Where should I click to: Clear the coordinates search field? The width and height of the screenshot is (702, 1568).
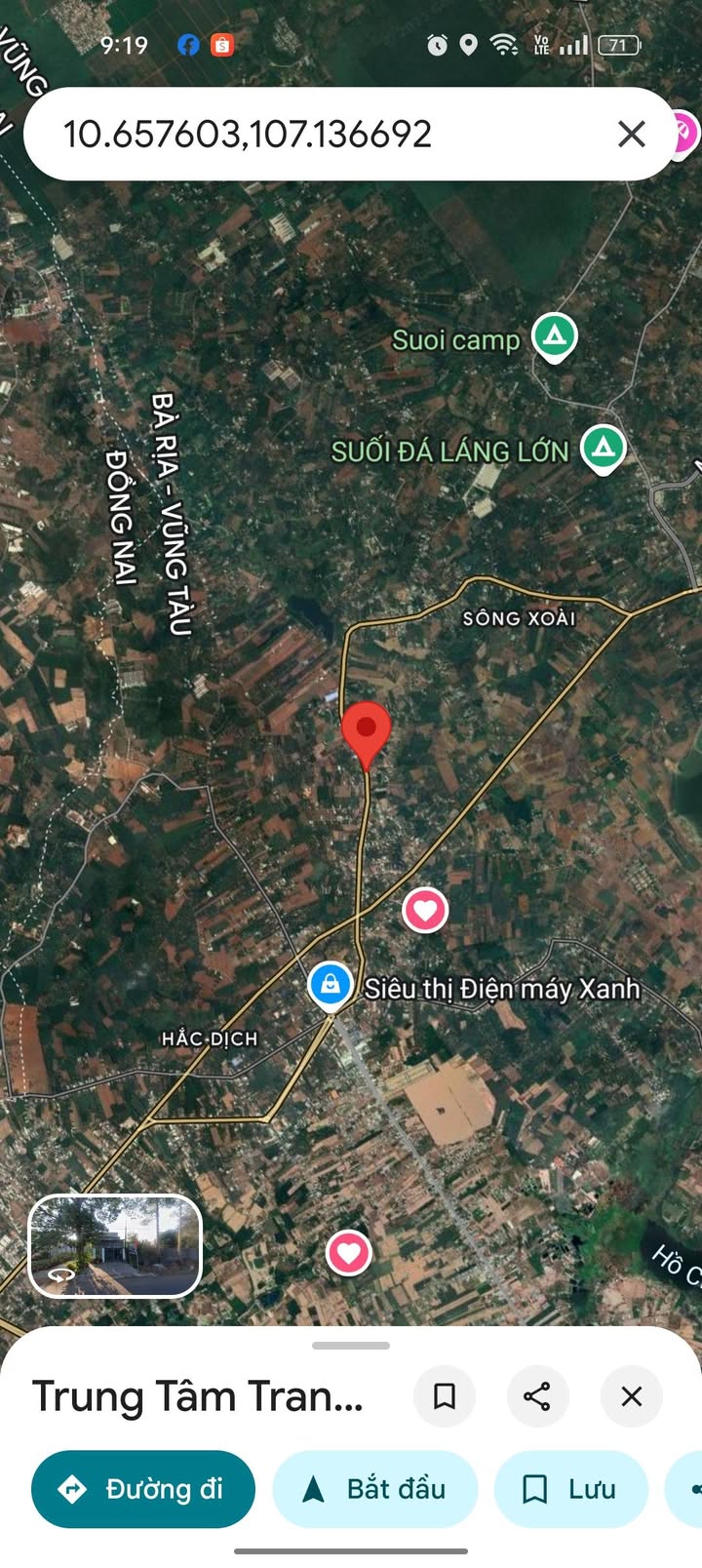(632, 134)
